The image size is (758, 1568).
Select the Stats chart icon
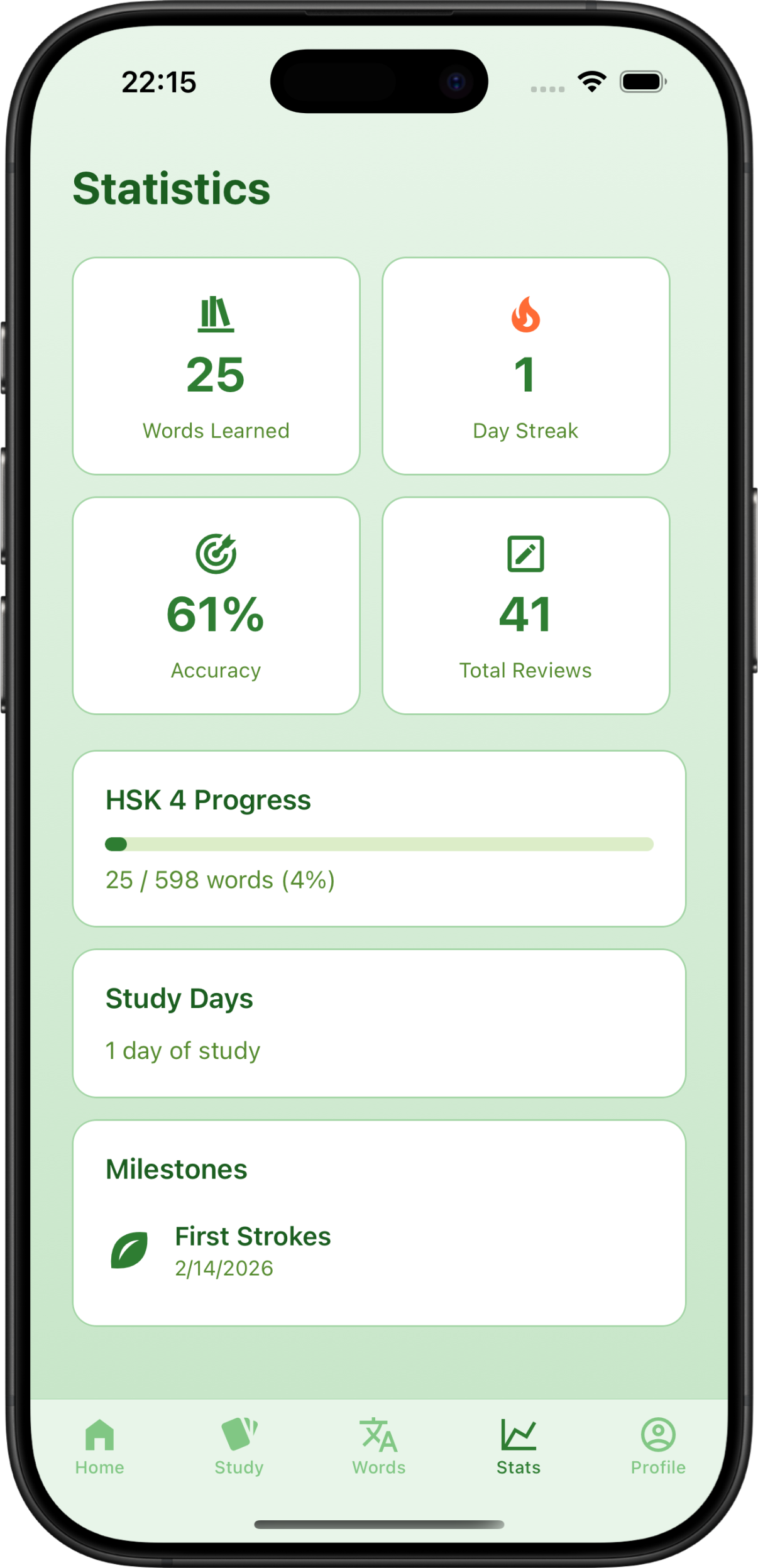tap(518, 1435)
